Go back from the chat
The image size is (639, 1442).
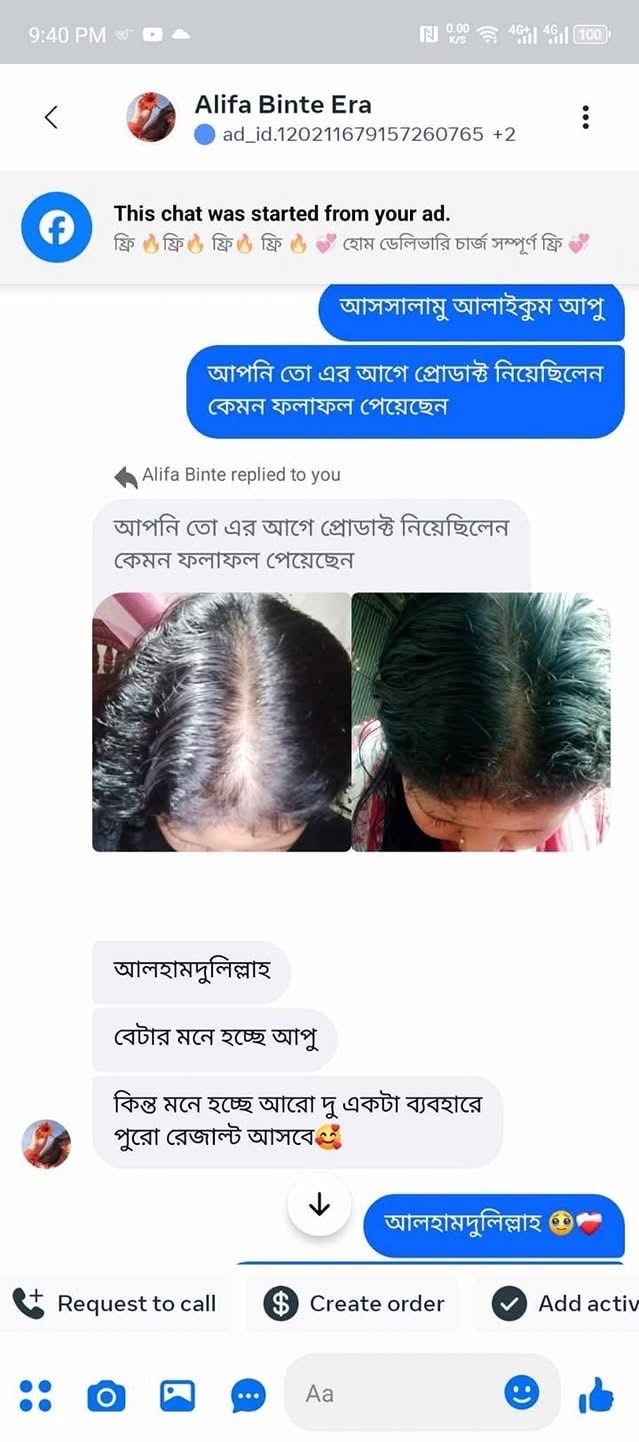(x=51, y=117)
